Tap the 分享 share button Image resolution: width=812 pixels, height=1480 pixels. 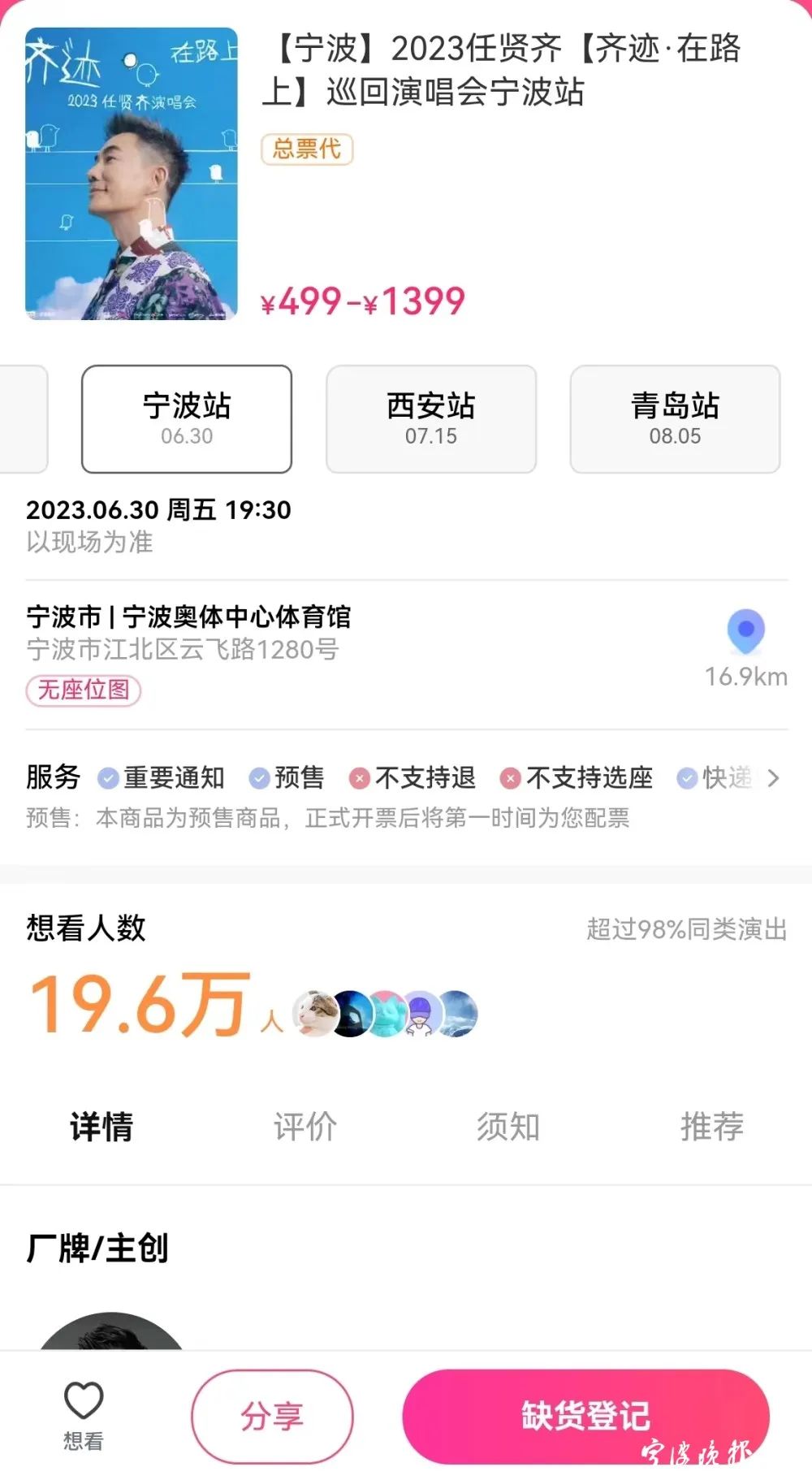(273, 1417)
